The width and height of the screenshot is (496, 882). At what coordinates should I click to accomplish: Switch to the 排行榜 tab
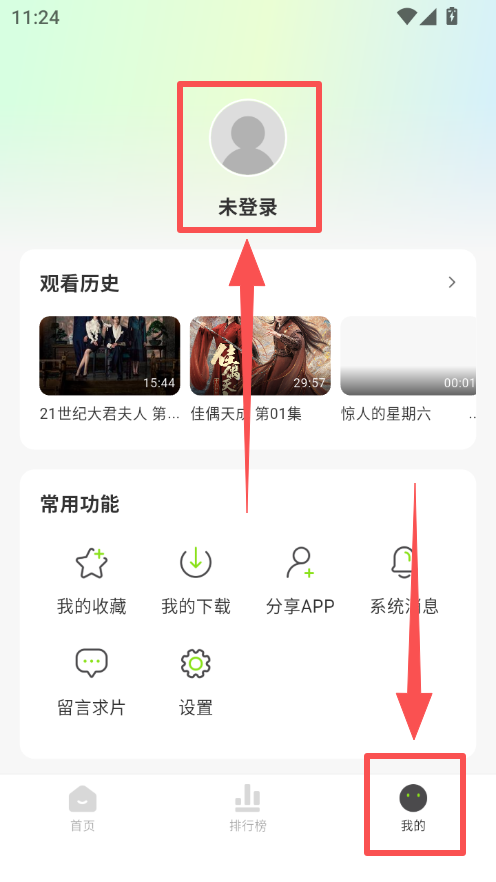pos(248,809)
